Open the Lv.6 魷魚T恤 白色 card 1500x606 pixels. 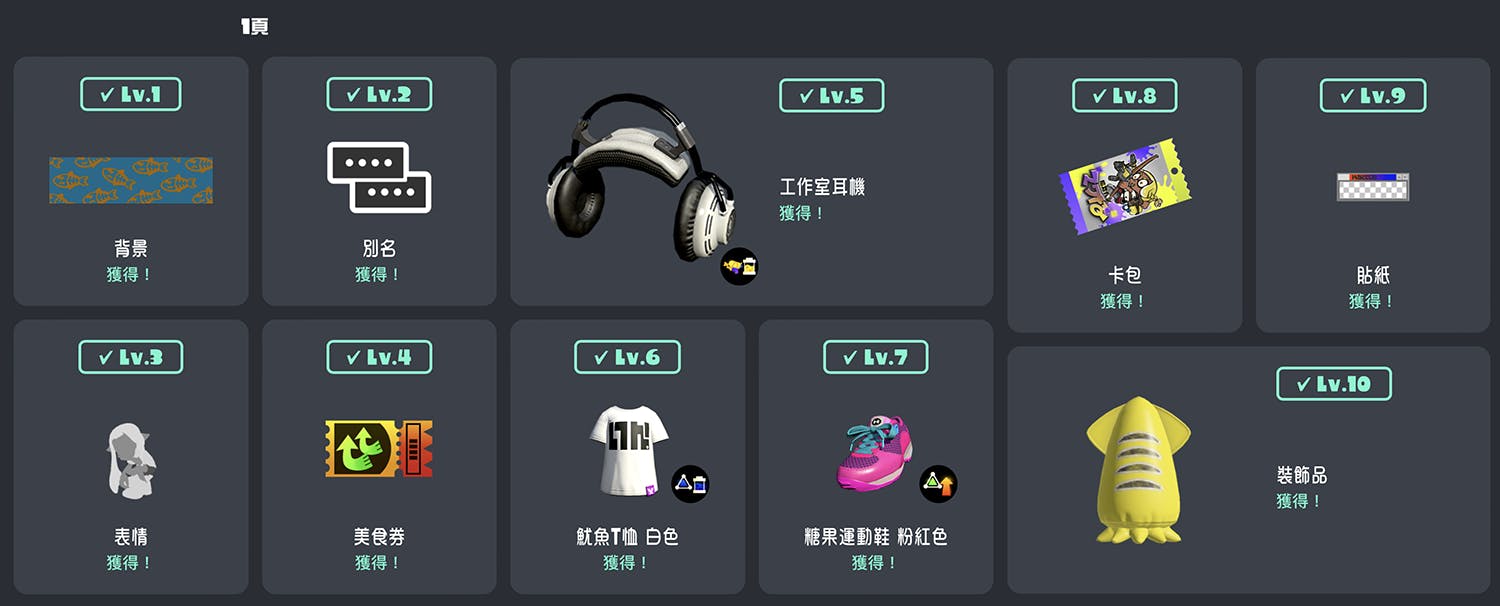[x=627, y=457]
